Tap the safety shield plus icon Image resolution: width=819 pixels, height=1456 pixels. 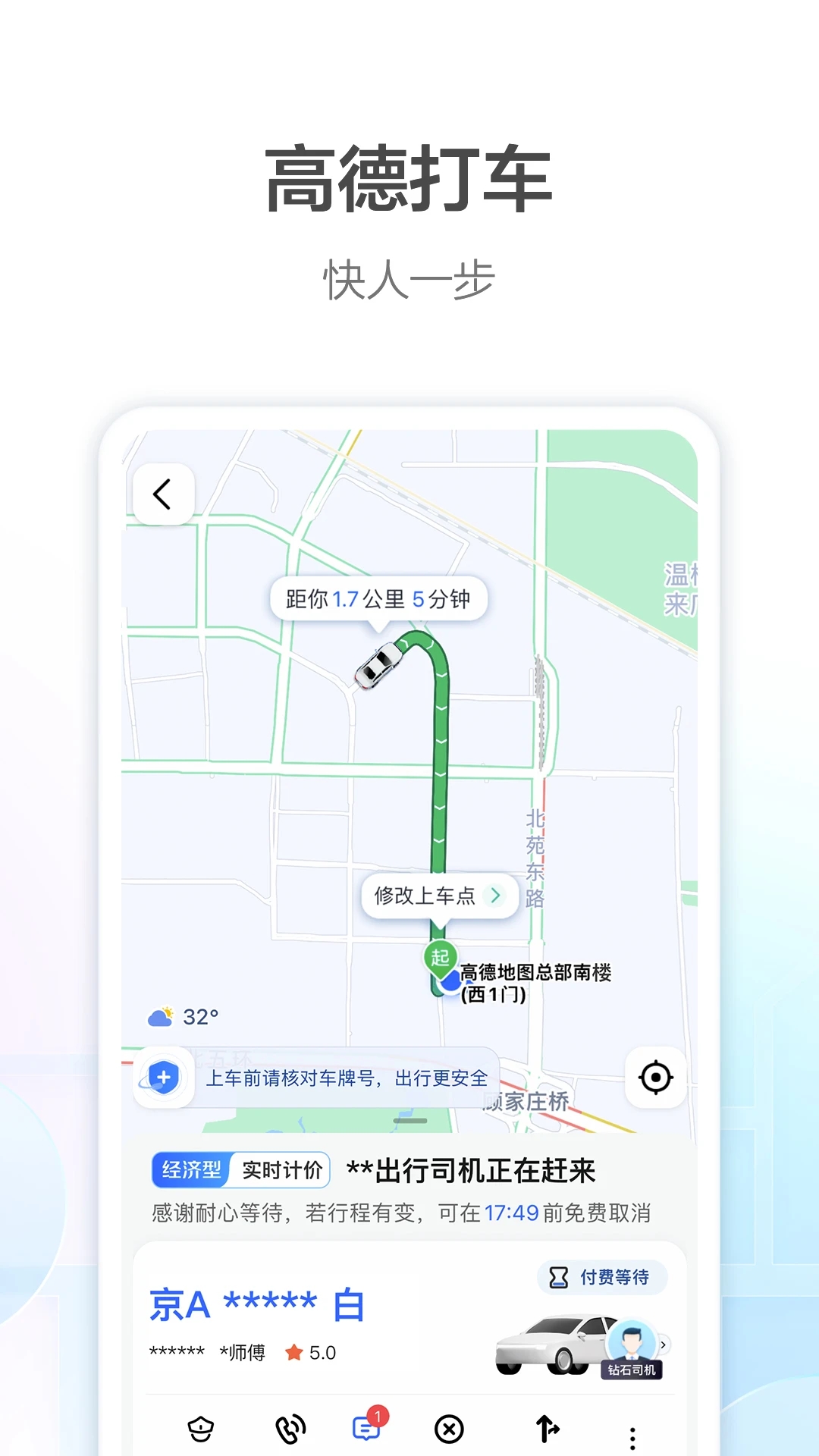[165, 1078]
